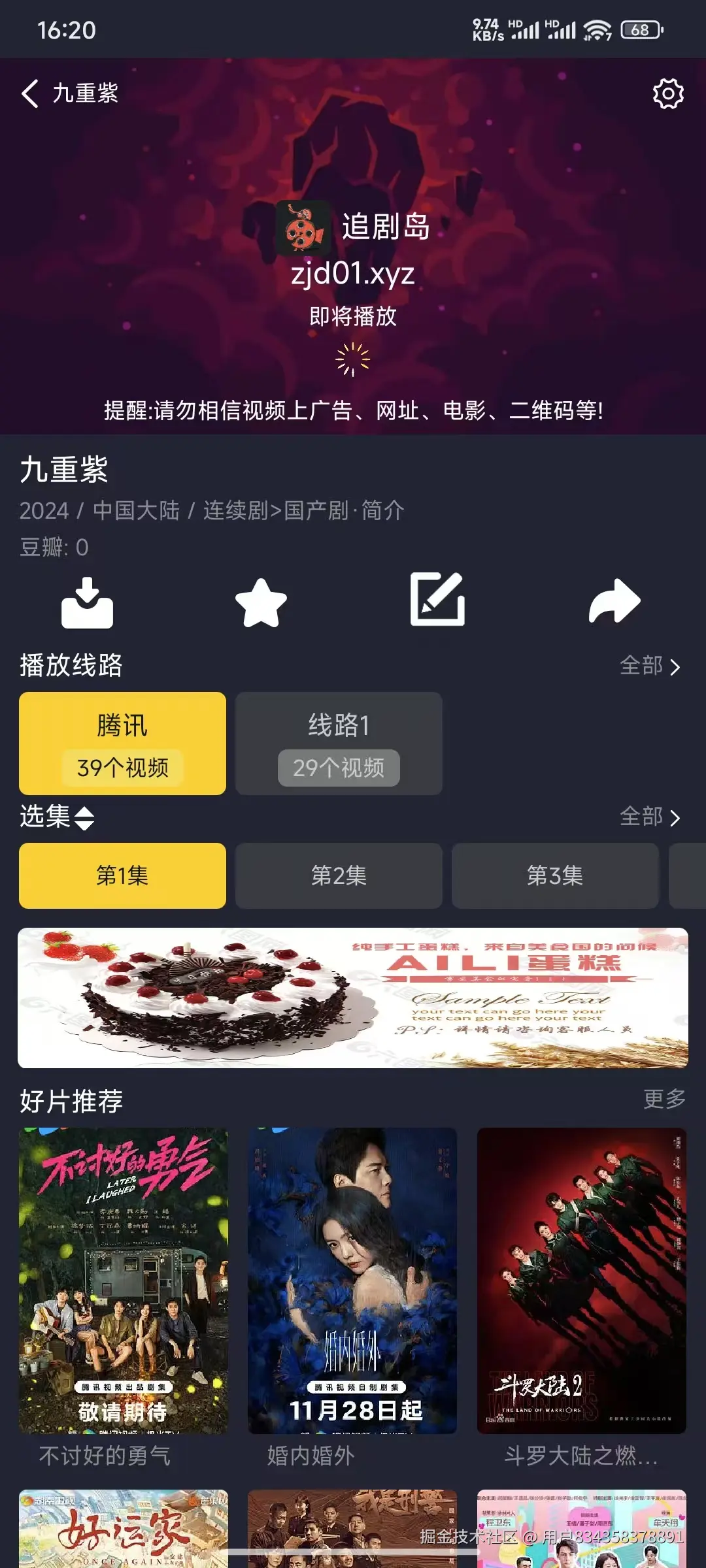Go back from the 九重紫 page
The height and width of the screenshot is (1568, 706).
click(30, 93)
